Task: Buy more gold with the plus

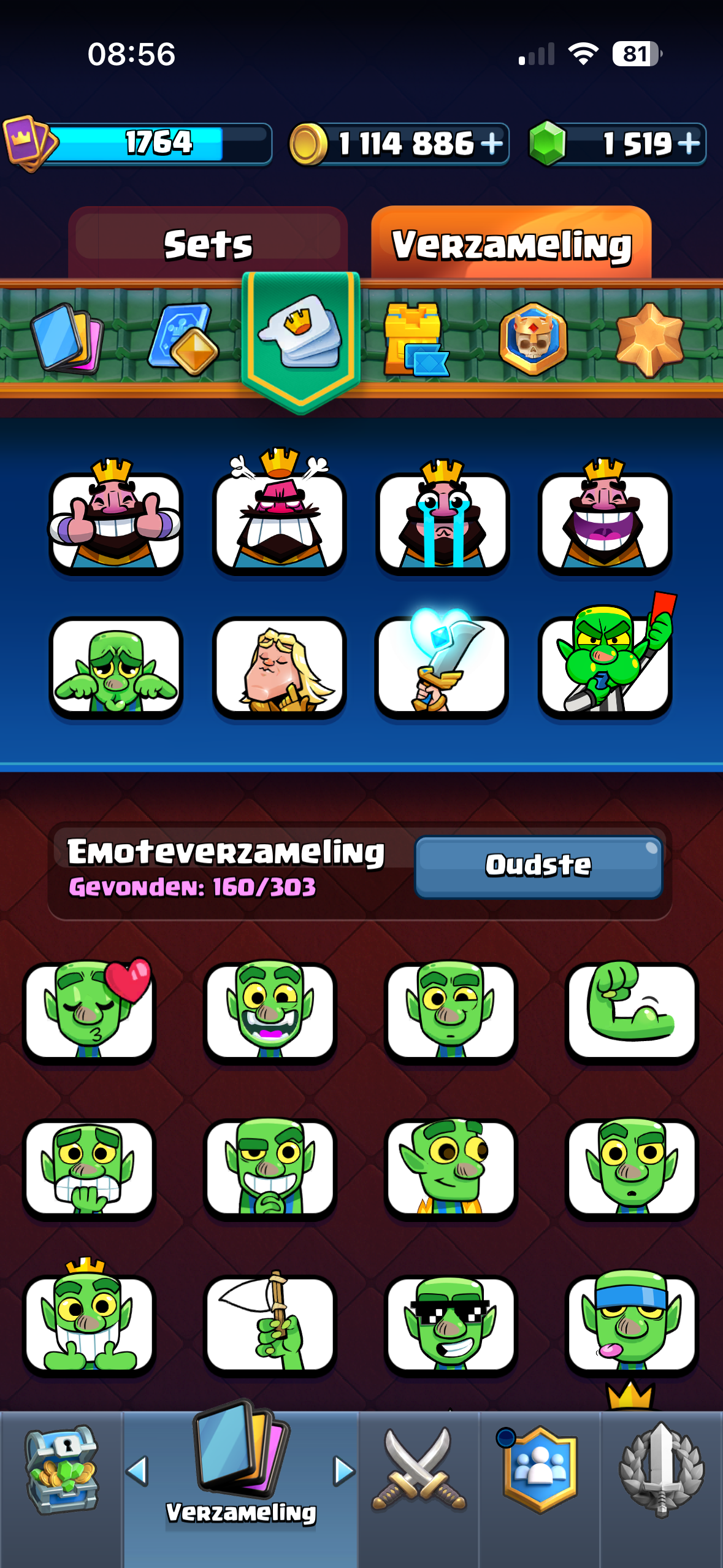Action: point(492,144)
